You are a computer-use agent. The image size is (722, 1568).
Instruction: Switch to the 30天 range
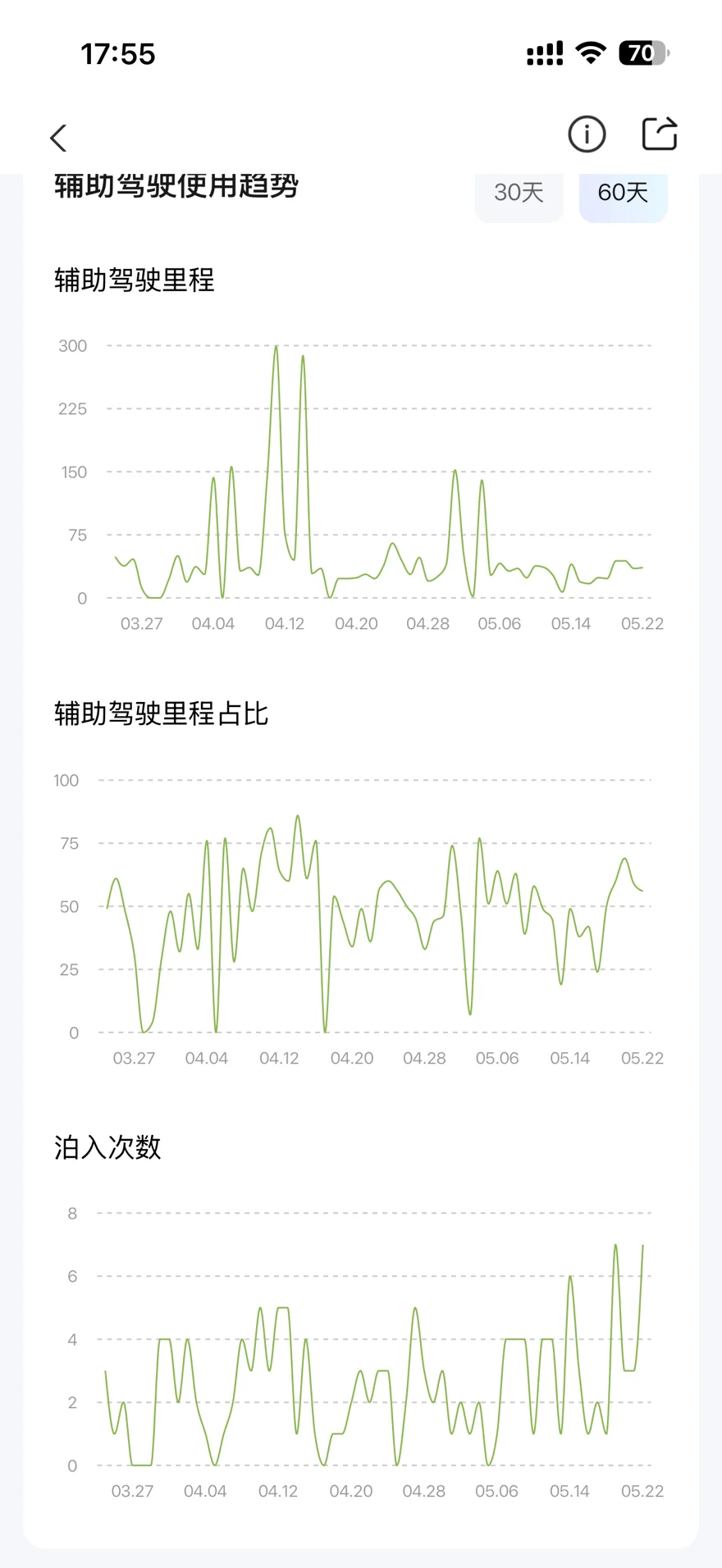tap(519, 194)
